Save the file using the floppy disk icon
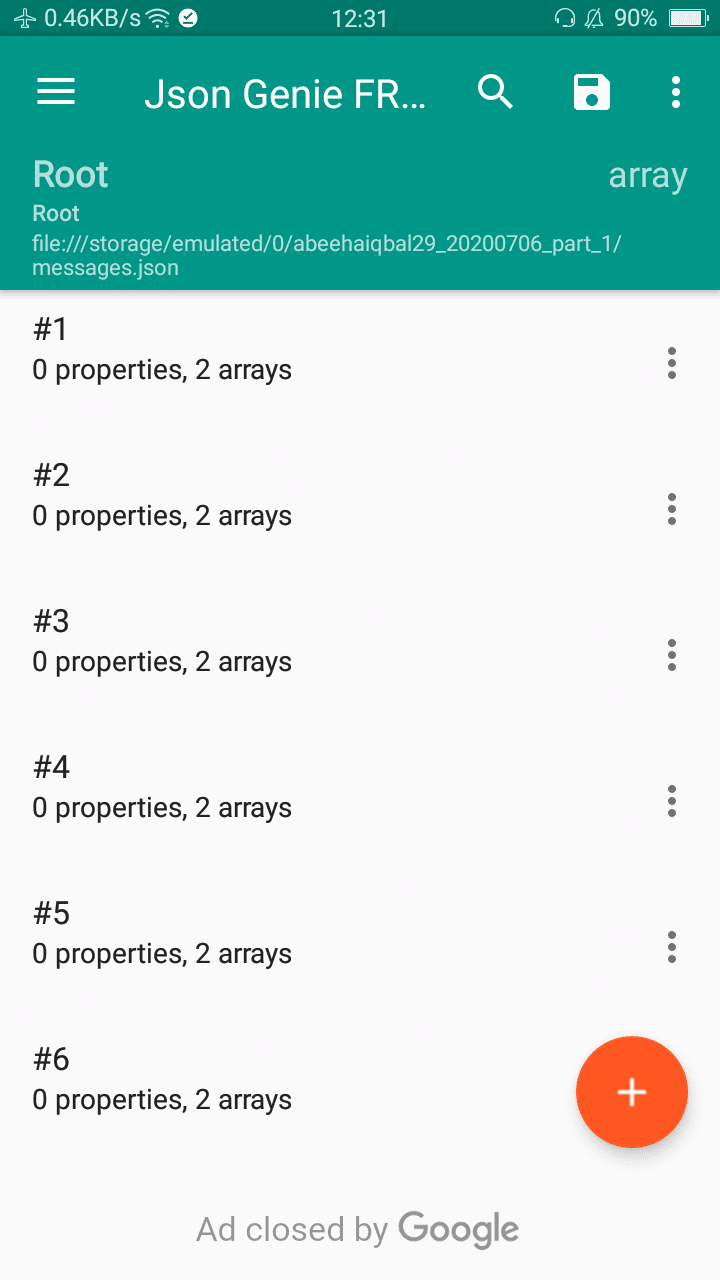Image resolution: width=720 pixels, height=1280 pixels. click(x=591, y=92)
